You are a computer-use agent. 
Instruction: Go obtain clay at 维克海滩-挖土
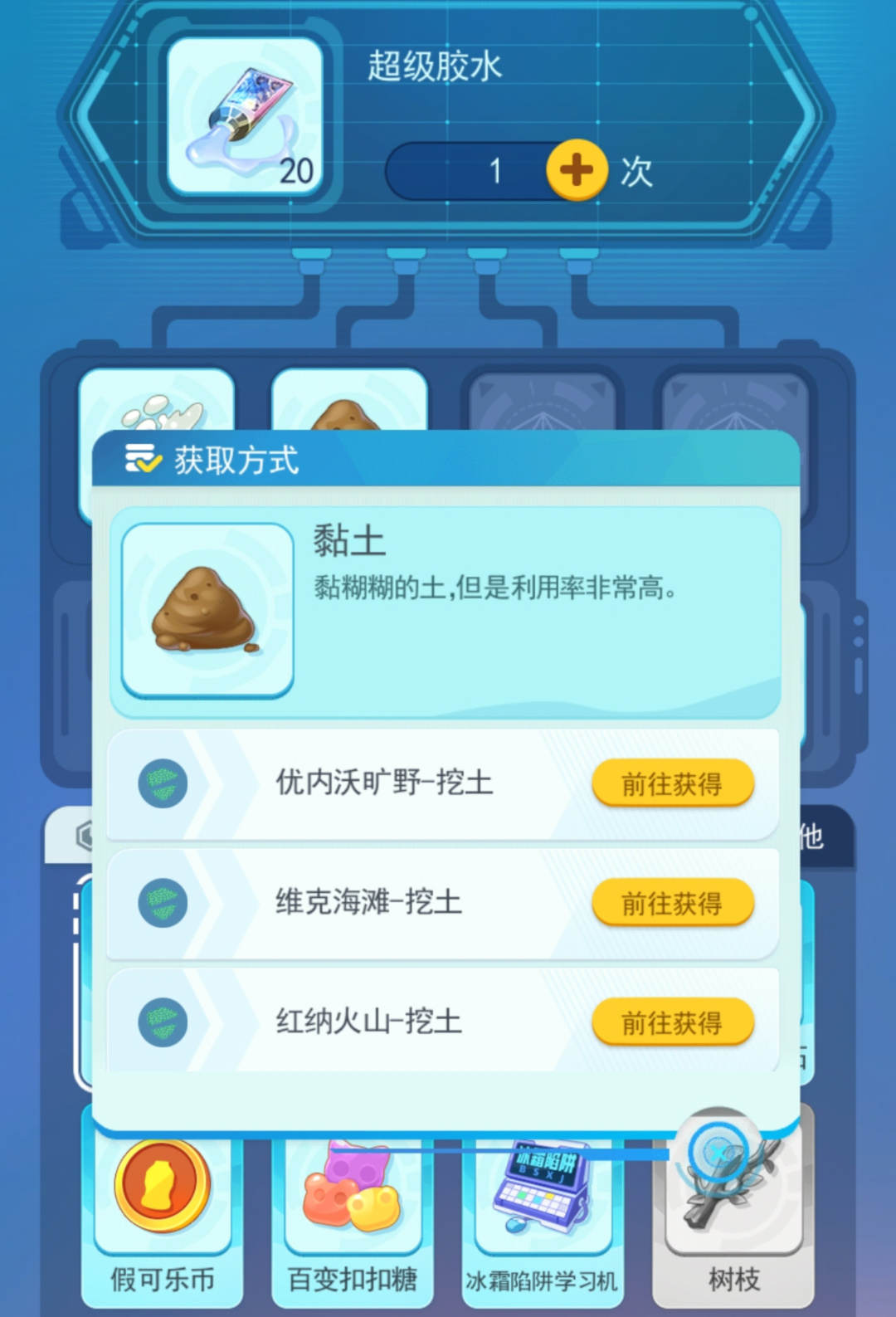pyautogui.click(x=672, y=903)
